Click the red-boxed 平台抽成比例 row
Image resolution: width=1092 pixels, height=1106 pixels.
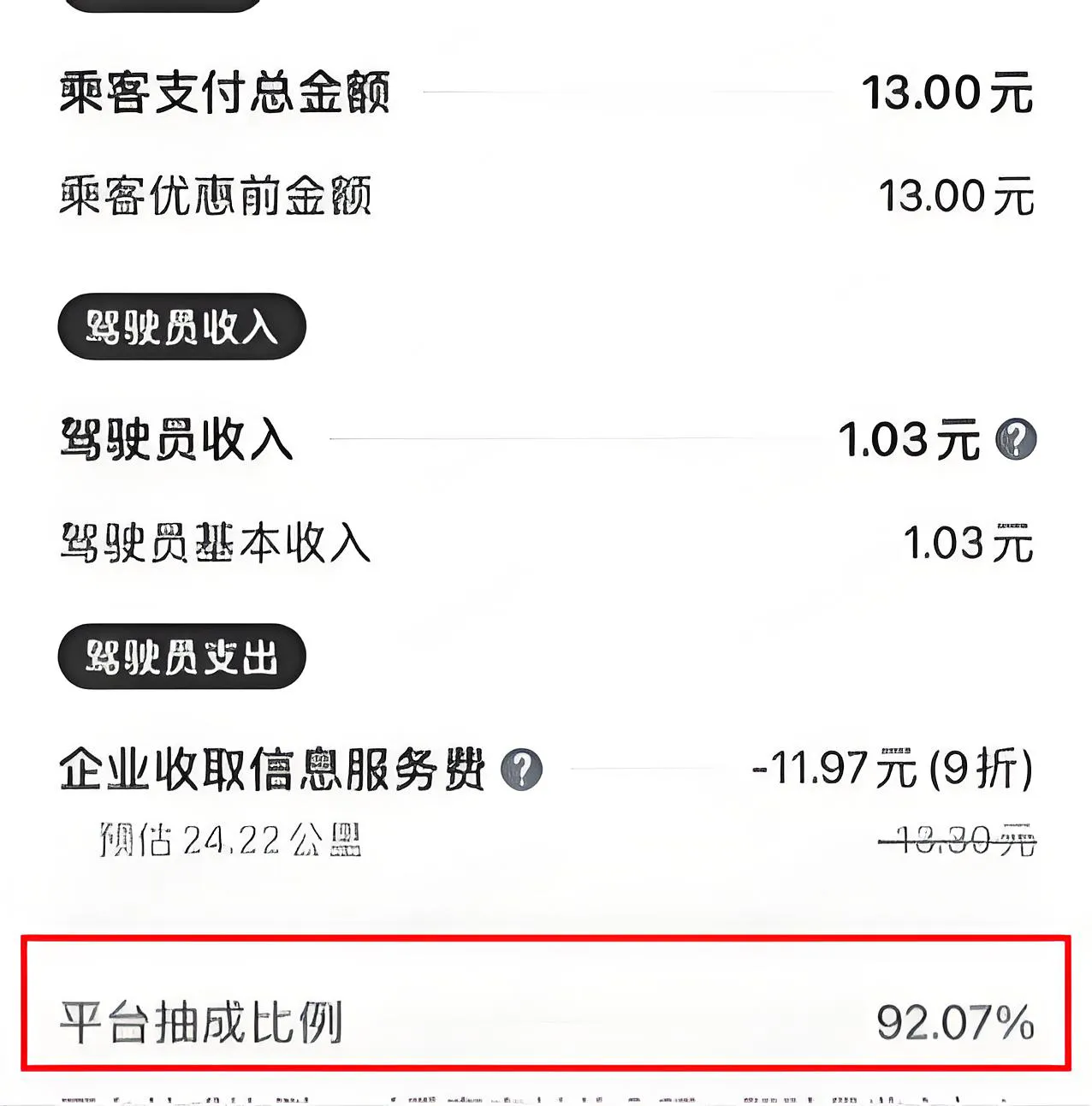point(546,1019)
